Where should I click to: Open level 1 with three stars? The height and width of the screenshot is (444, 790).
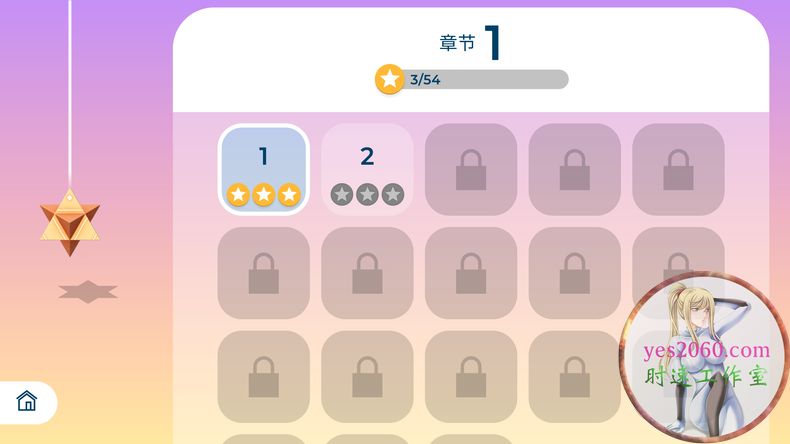click(x=263, y=169)
